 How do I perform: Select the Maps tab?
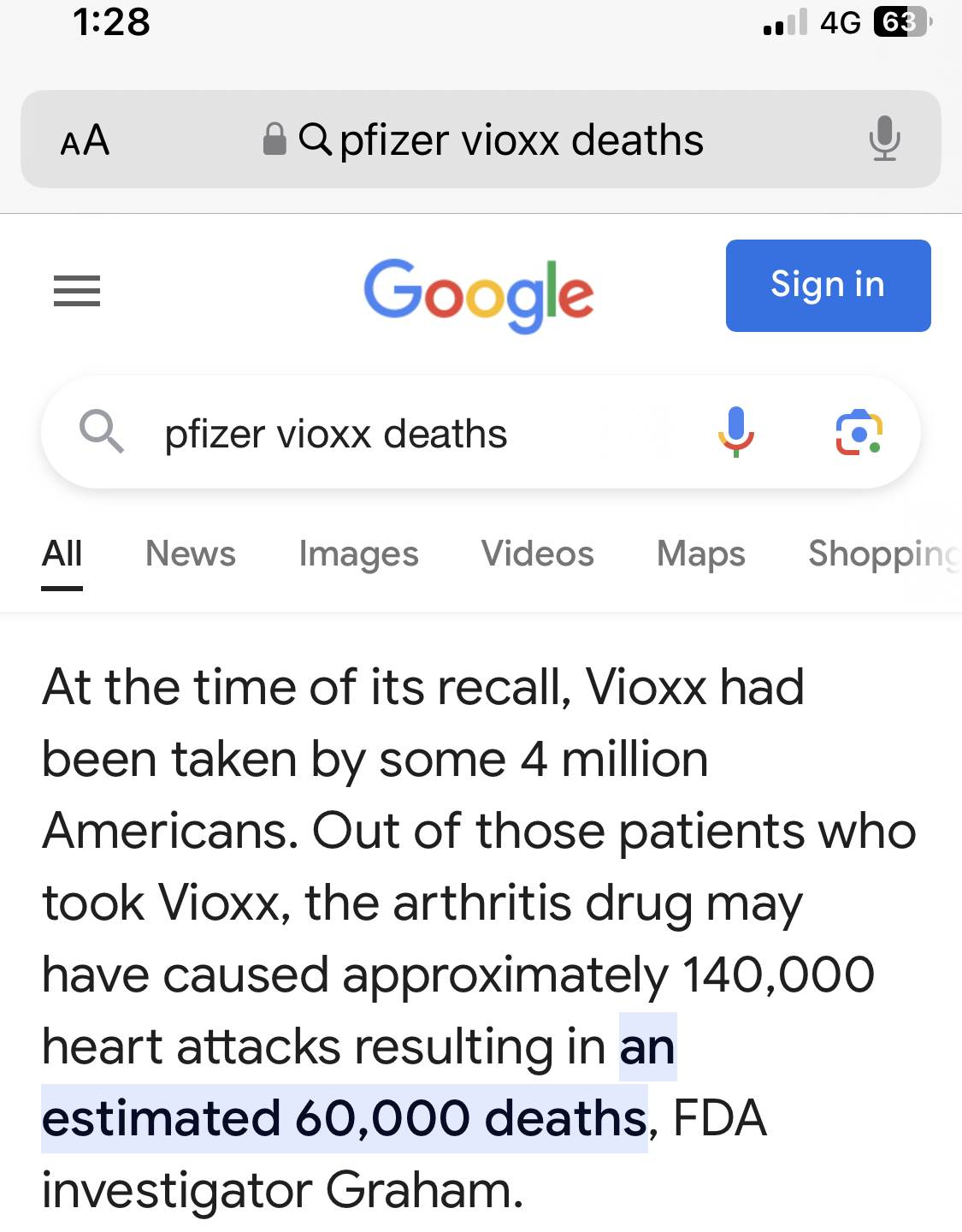coord(700,554)
